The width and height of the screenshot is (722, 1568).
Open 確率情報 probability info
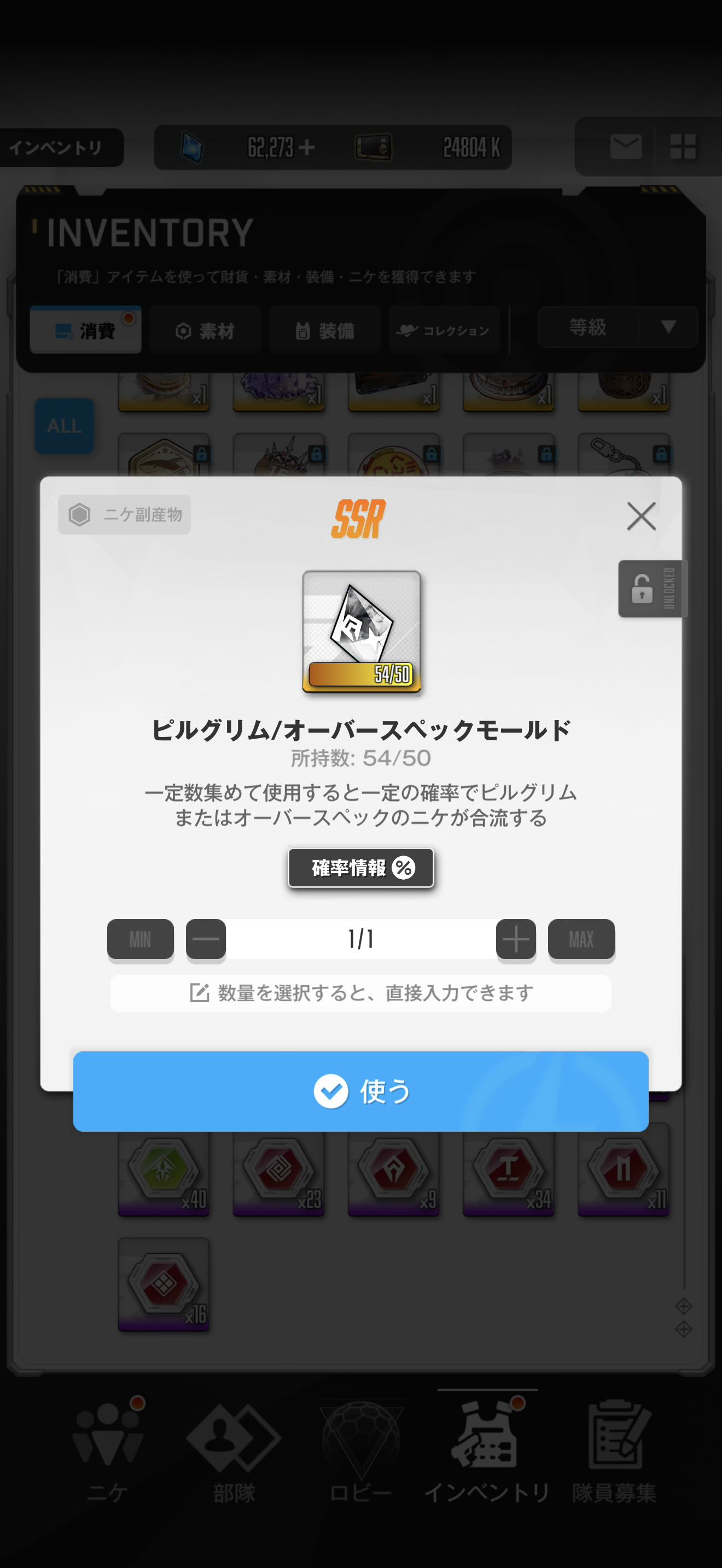pos(360,868)
